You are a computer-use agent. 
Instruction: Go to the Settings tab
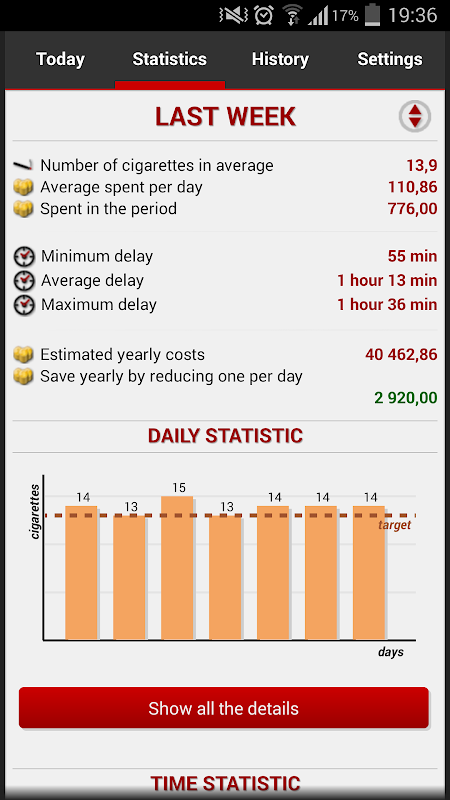[390, 59]
